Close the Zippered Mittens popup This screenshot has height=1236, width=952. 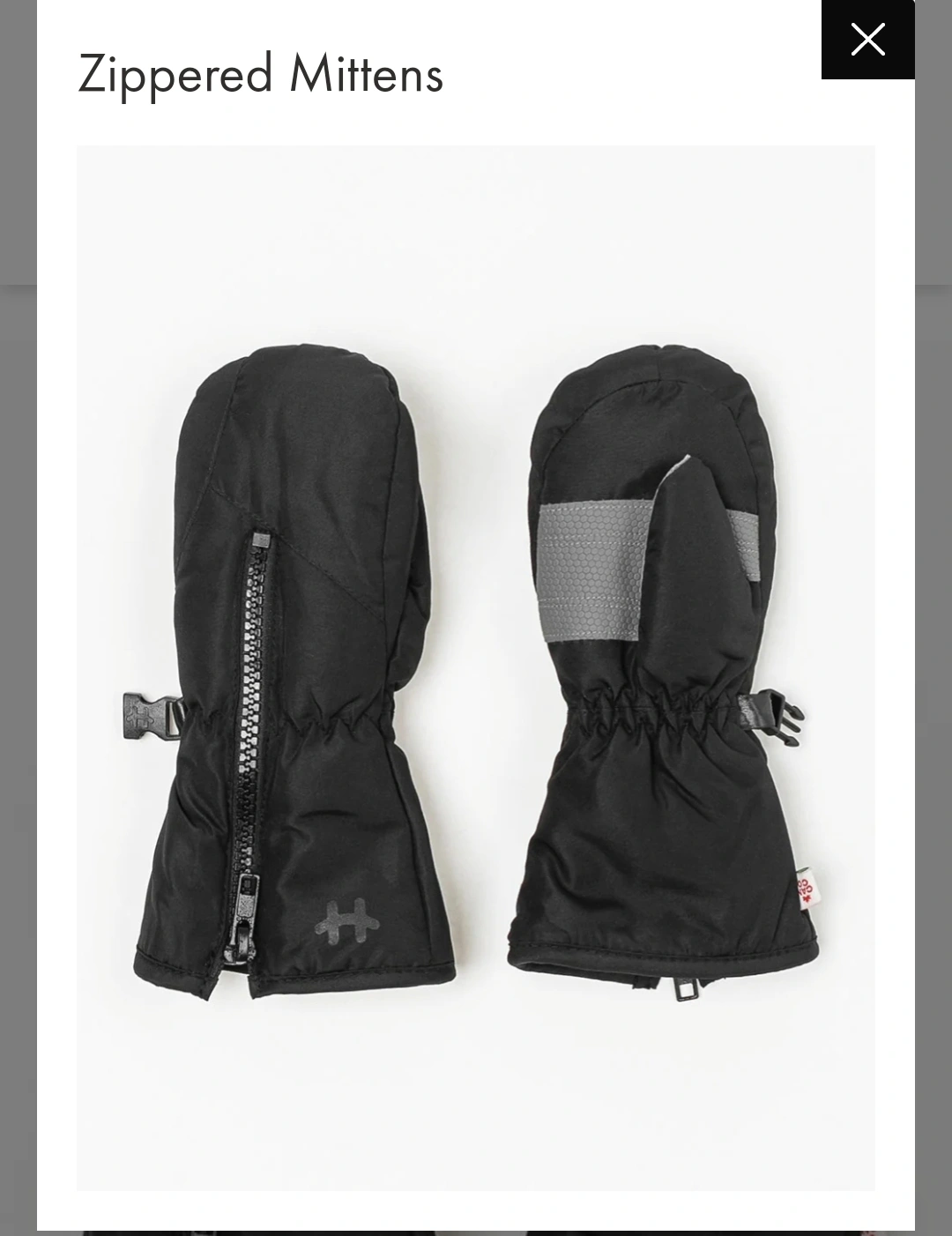867,40
